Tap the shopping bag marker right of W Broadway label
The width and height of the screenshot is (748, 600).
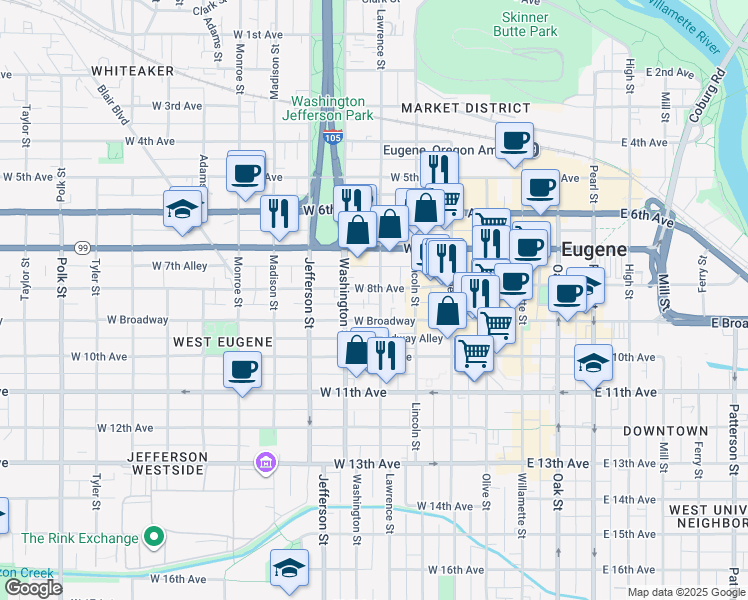(x=447, y=314)
